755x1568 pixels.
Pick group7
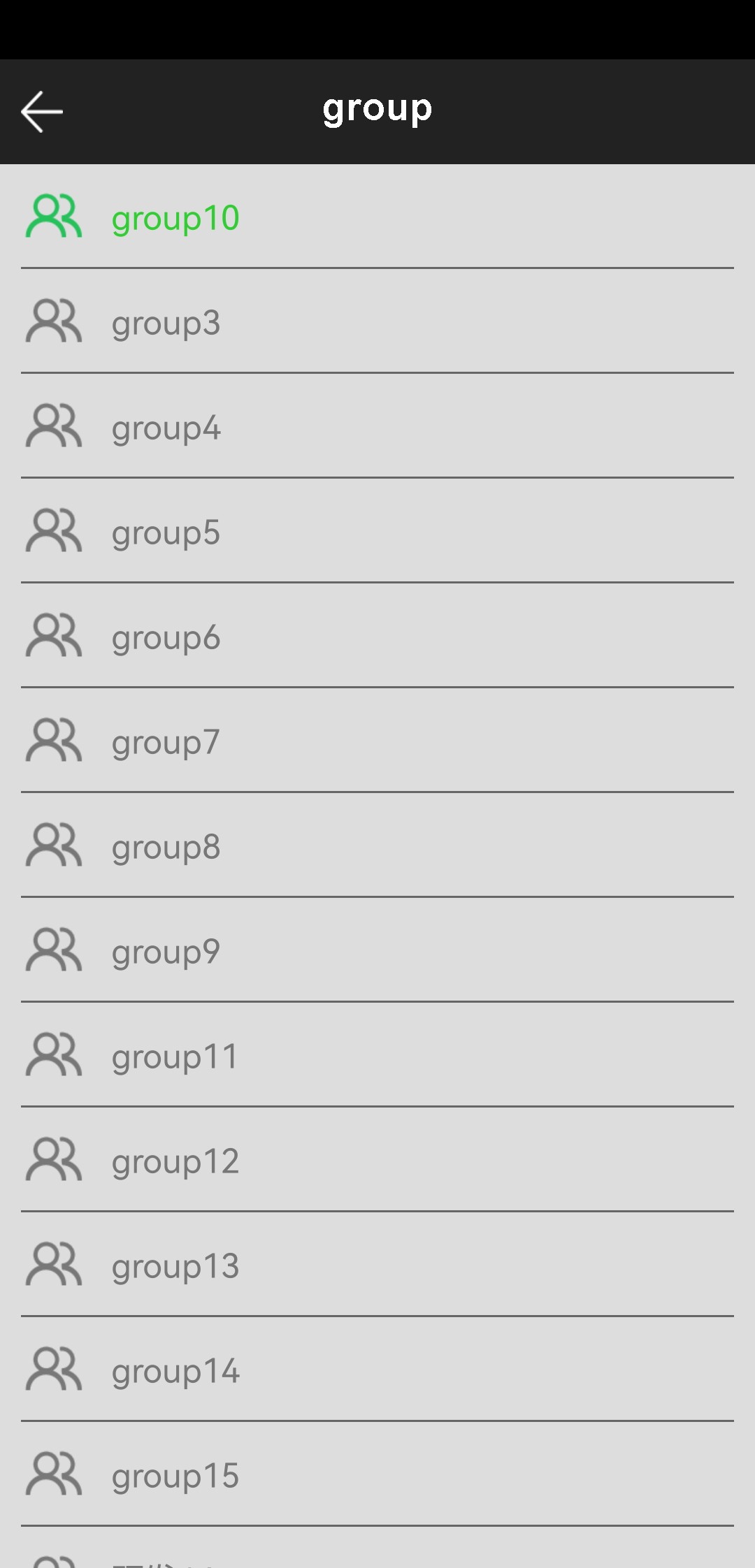(x=377, y=740)
